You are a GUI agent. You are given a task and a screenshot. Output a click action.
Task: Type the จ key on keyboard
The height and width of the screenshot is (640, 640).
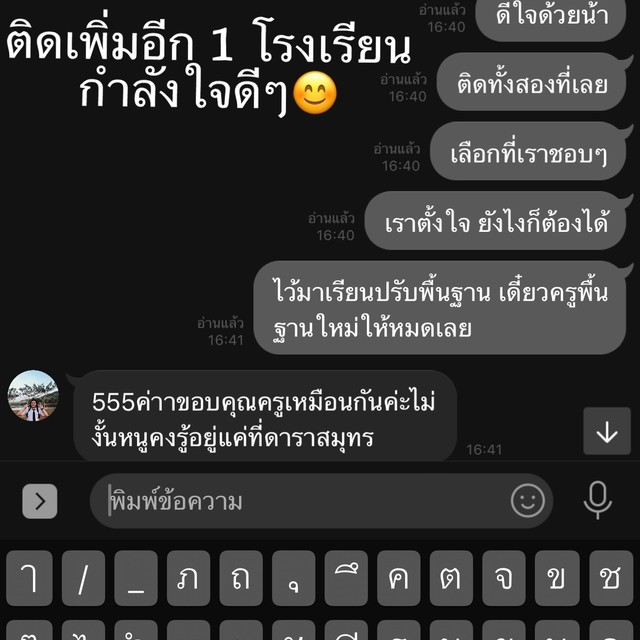click(x=503, y=578)
